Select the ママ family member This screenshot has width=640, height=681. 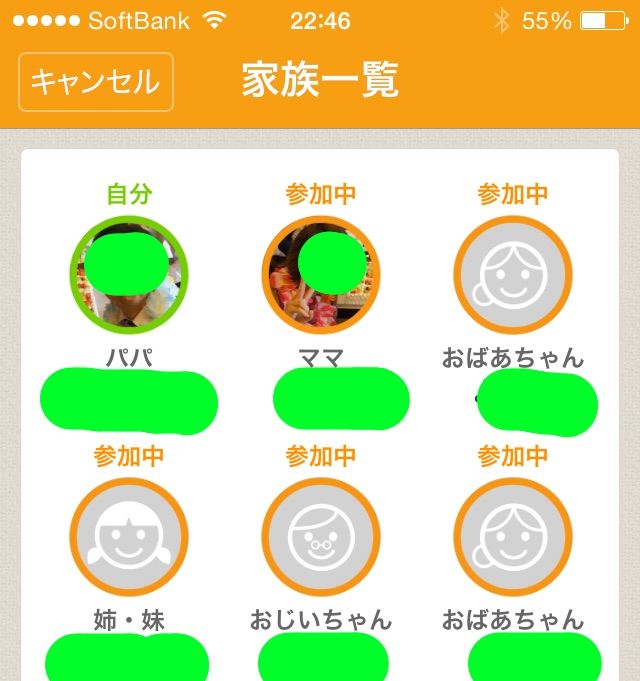pyautogui.click(x=321, y=273)
